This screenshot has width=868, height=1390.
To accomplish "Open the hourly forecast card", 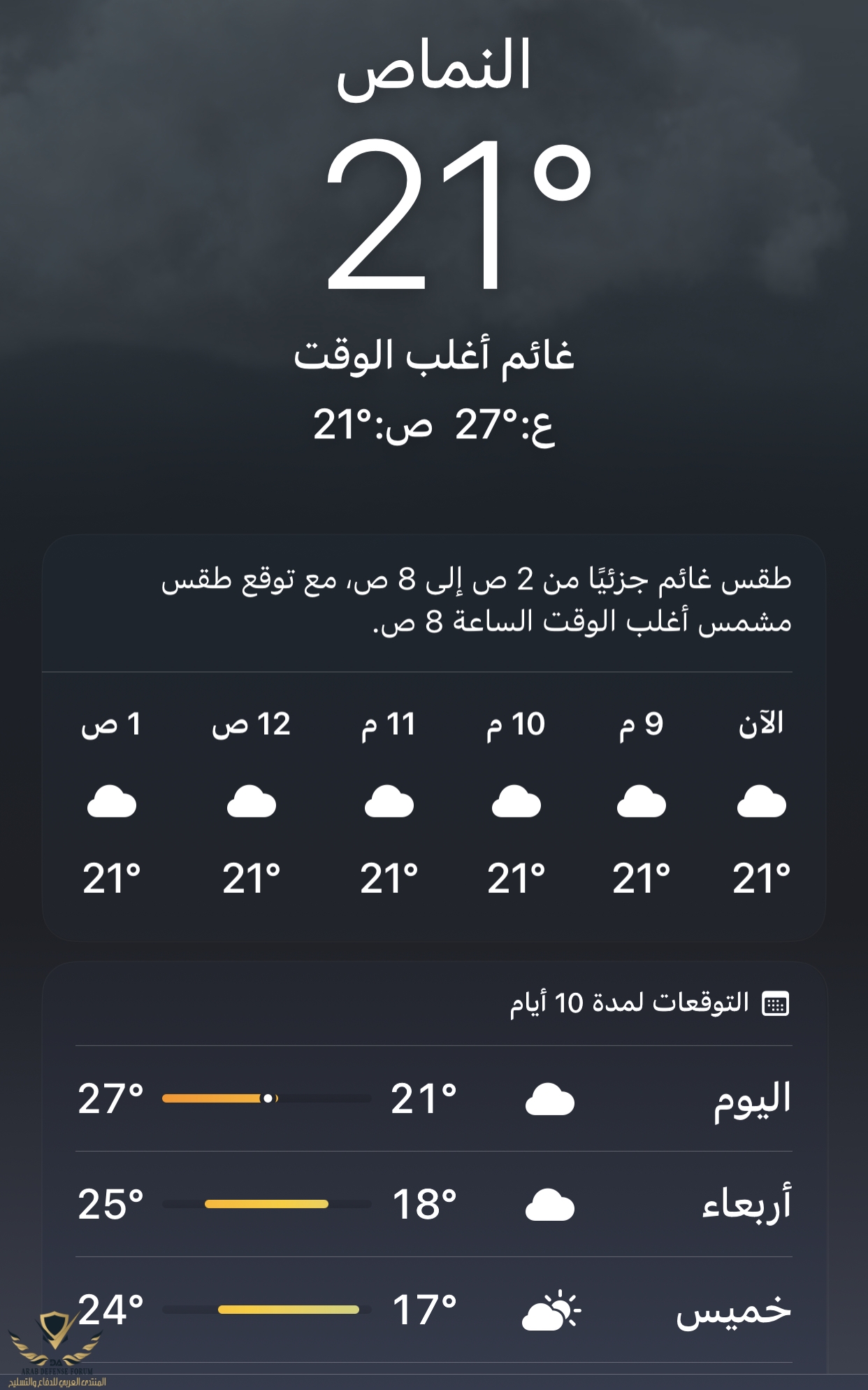I will (433, 804).
